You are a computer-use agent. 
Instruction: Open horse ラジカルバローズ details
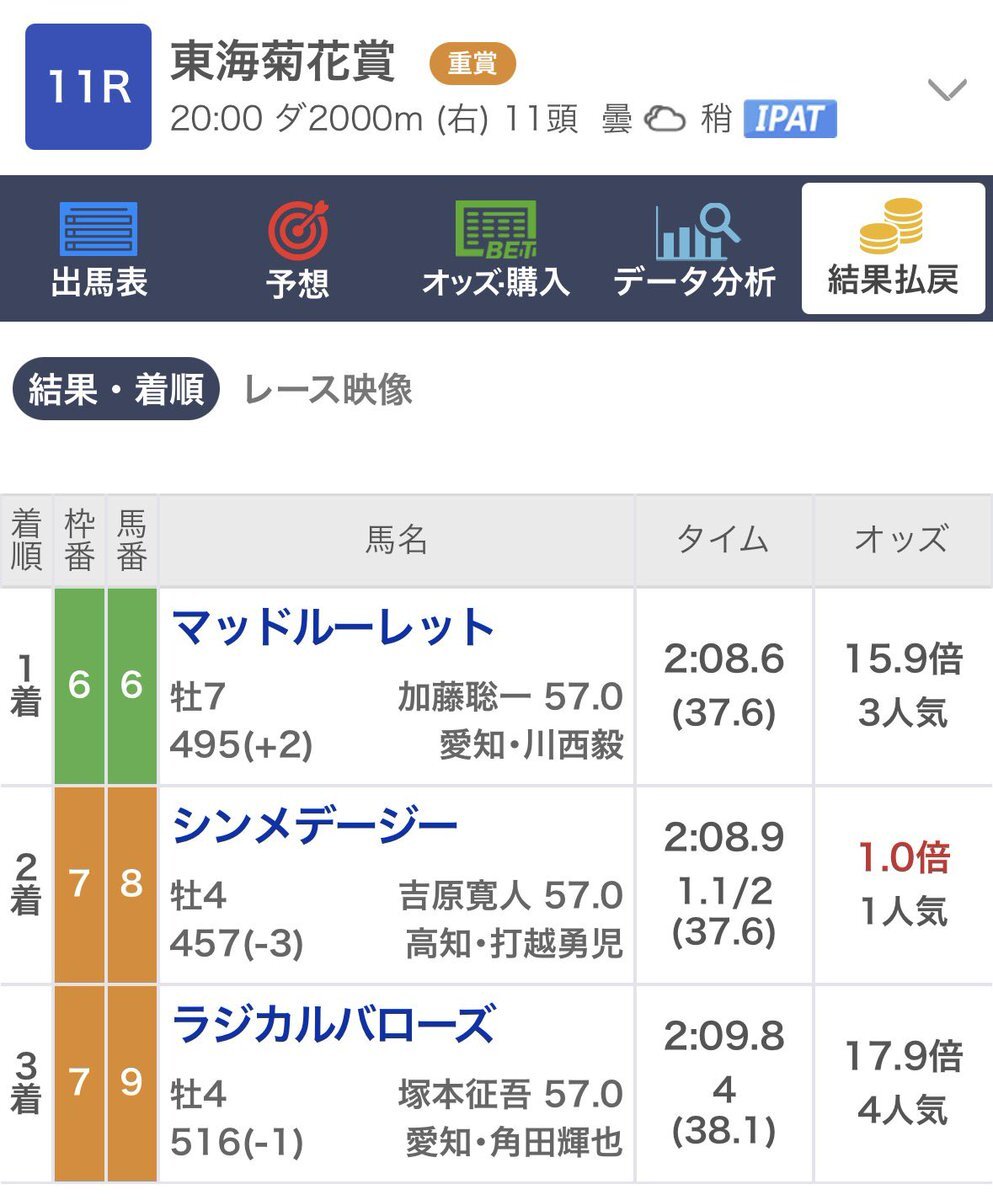click(x=334, y=1025)
